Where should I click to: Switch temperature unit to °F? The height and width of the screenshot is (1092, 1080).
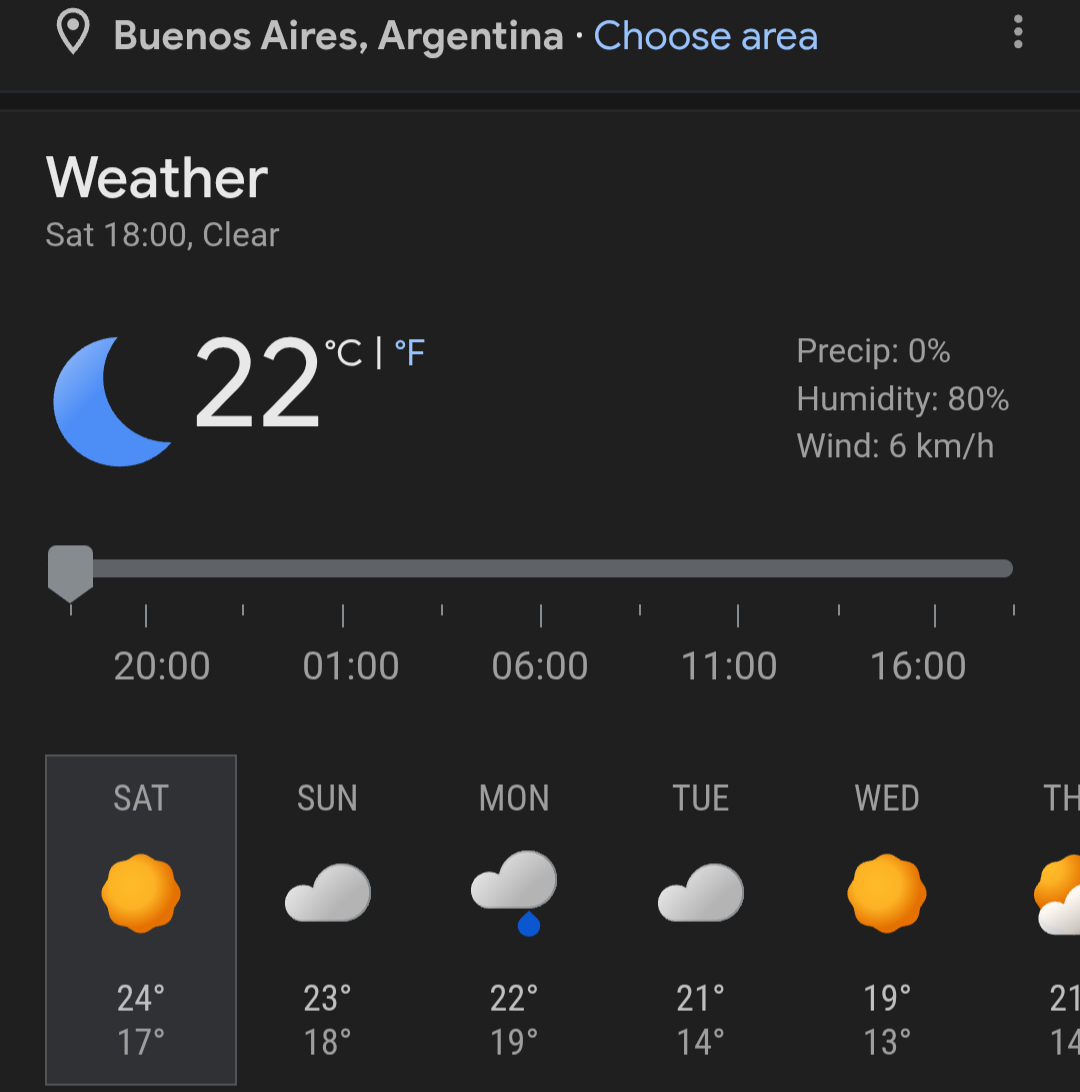click(x=409, y=352)
